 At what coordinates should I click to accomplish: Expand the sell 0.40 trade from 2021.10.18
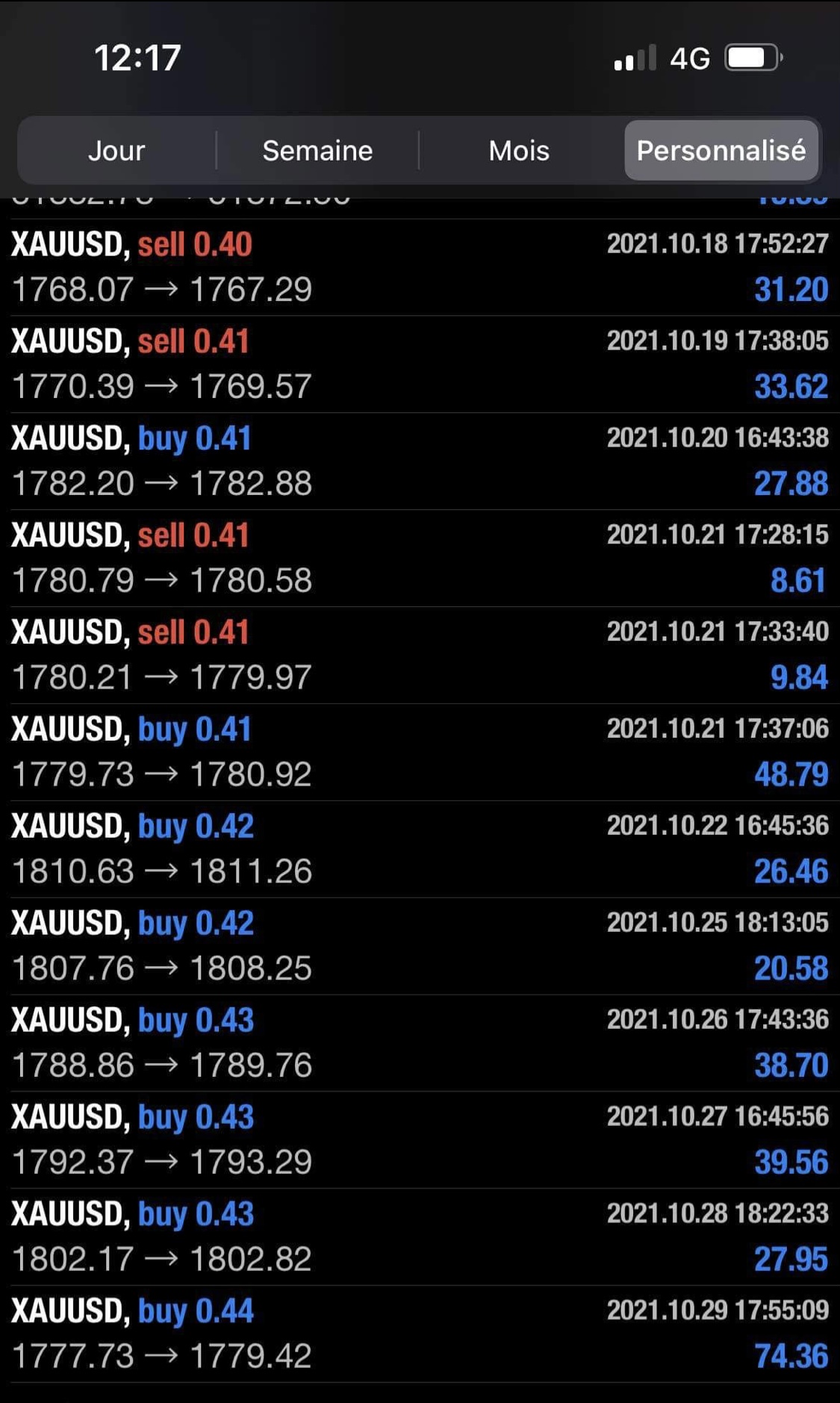click(420, 267)
